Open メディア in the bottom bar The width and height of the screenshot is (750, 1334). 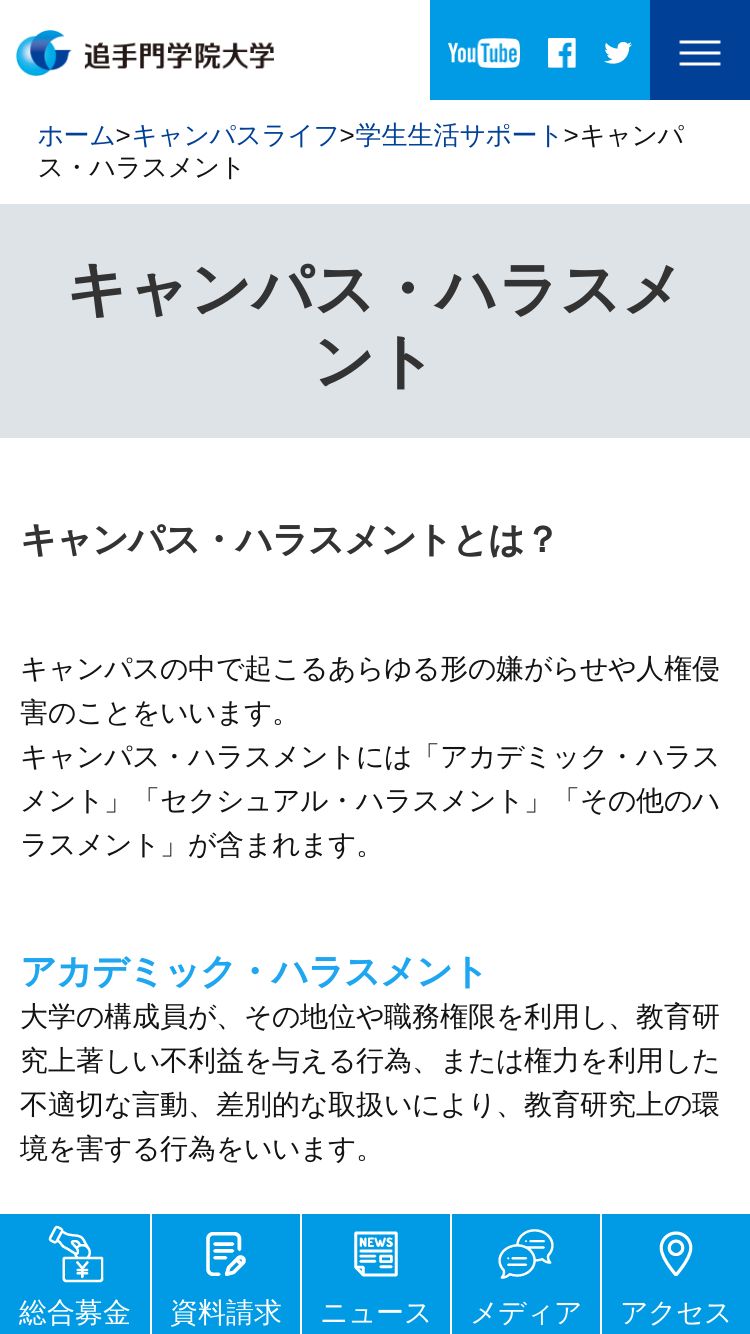(x=526, y=1274)
